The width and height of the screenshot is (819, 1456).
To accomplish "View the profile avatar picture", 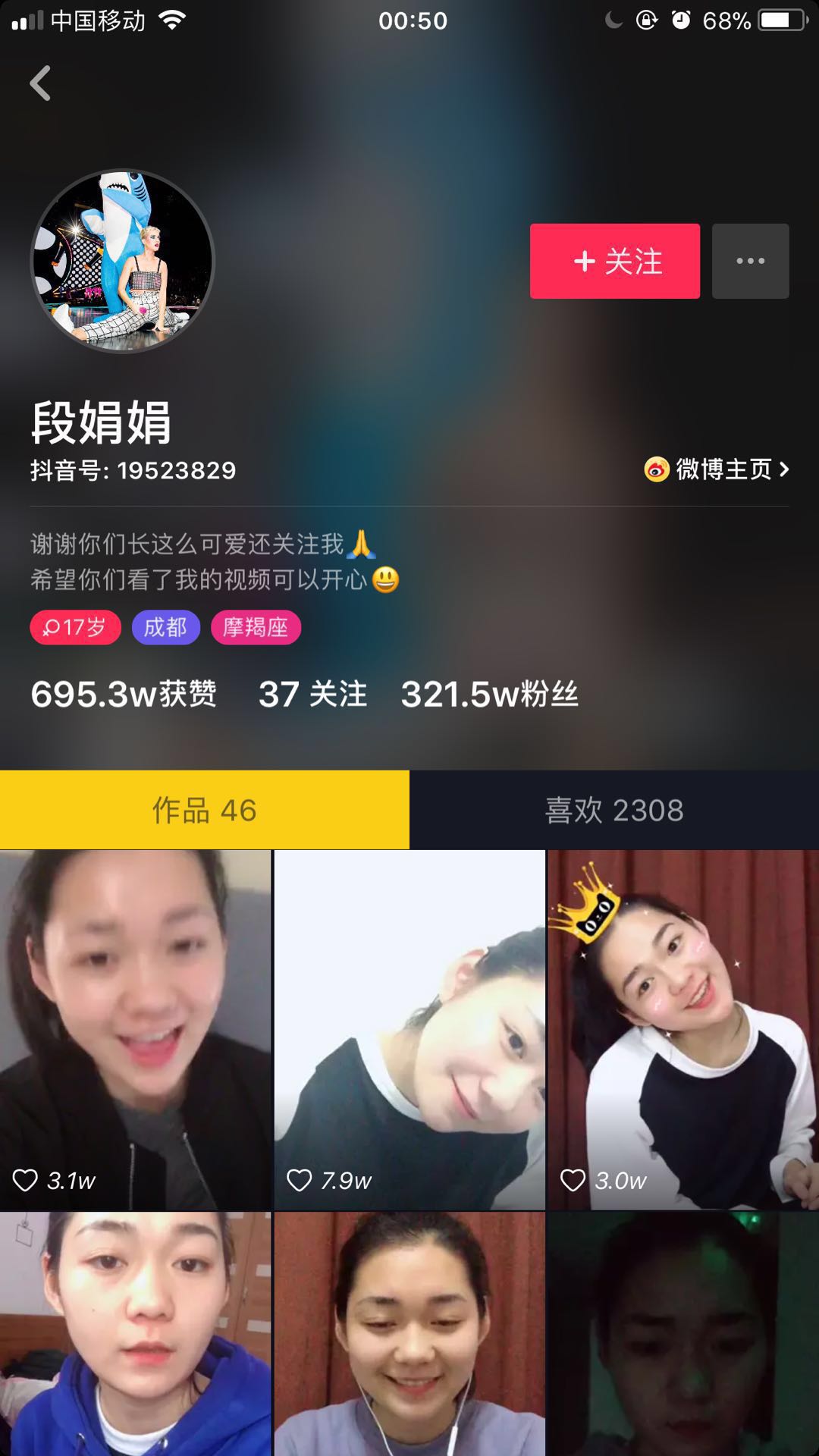I will tap(122, 260).
